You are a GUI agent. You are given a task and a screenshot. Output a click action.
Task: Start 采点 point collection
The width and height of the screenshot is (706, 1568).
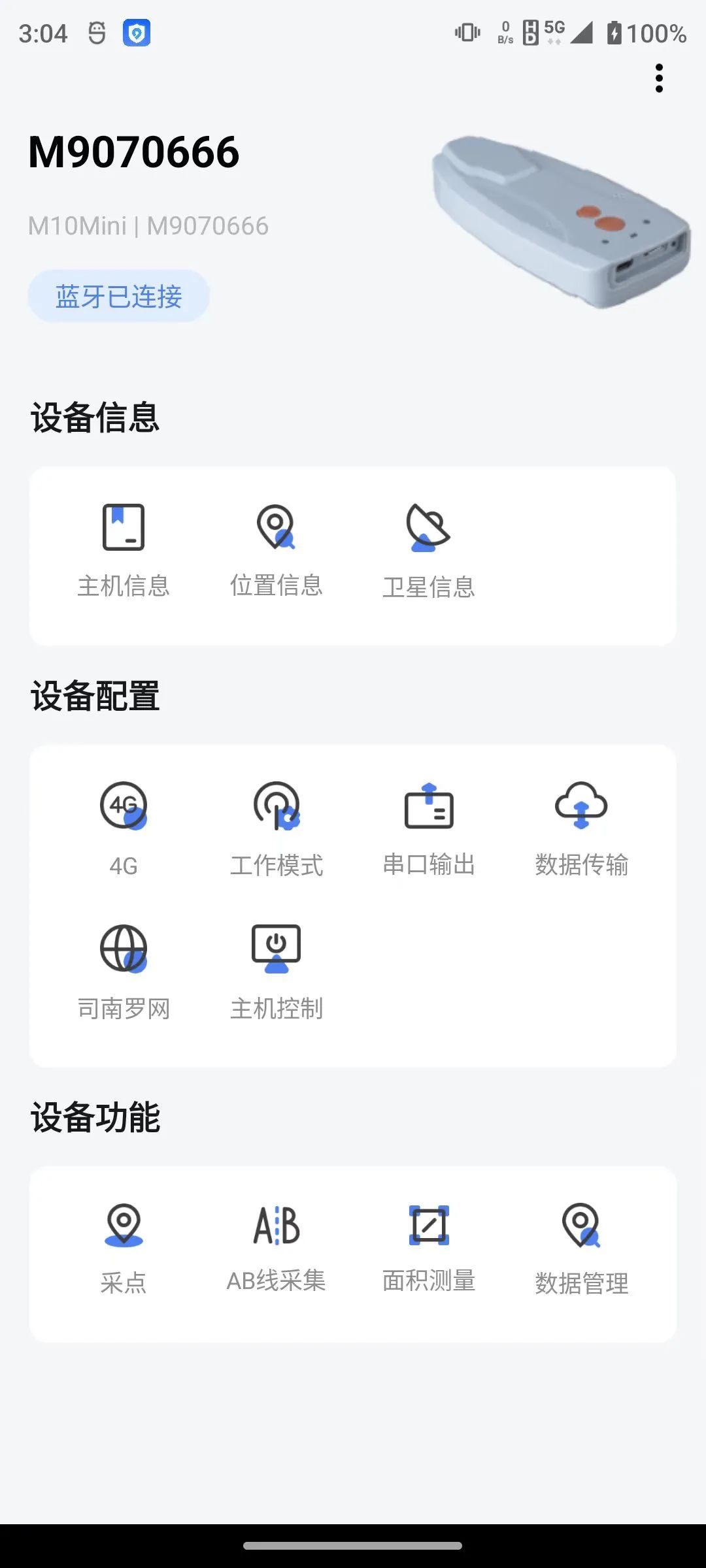(124, 1248)
